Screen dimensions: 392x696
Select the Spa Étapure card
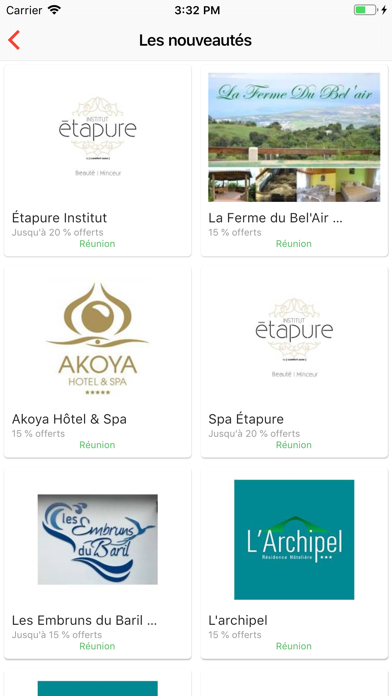294,362
